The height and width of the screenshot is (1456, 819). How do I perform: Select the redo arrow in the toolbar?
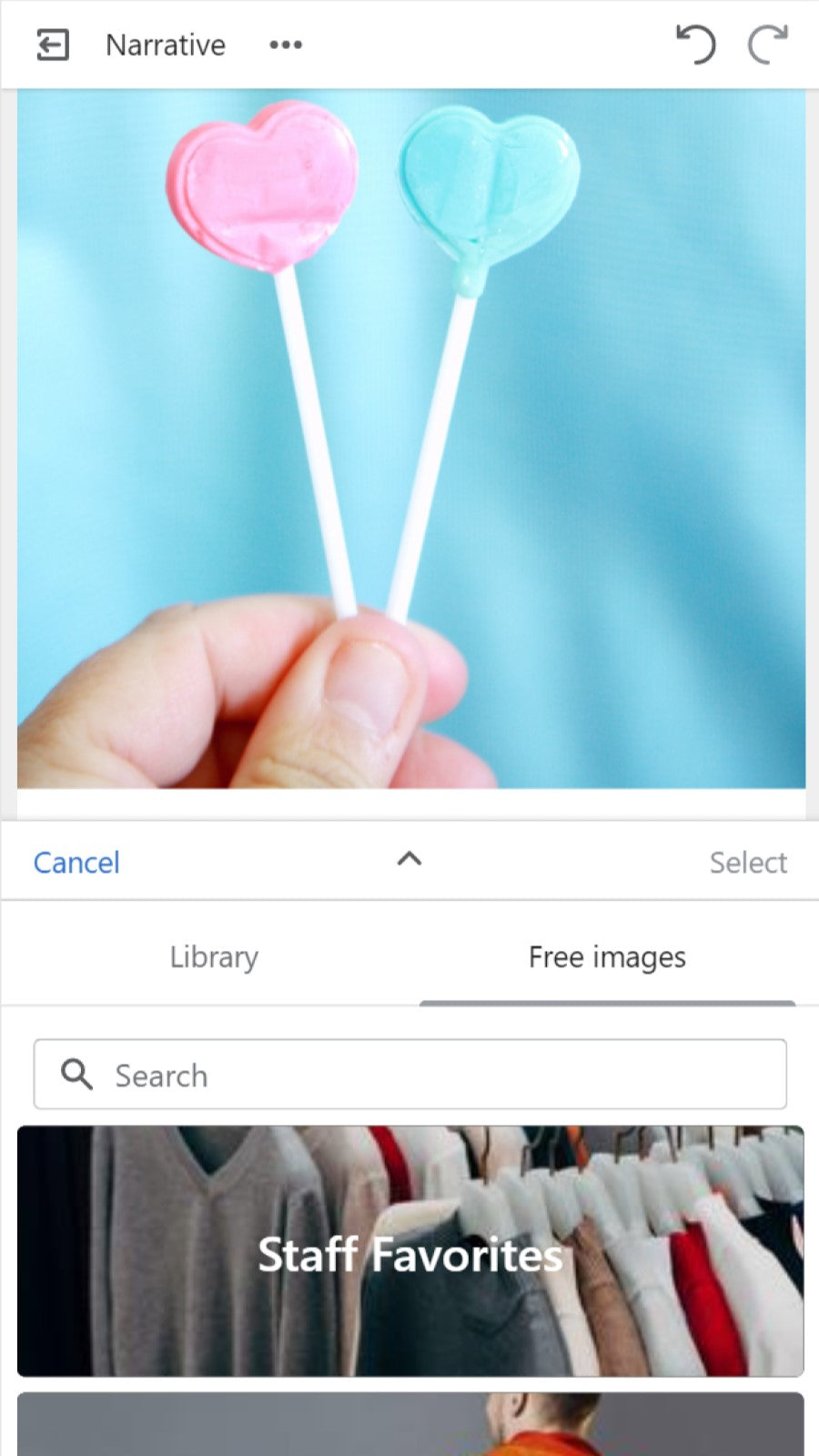pos(767,44)
